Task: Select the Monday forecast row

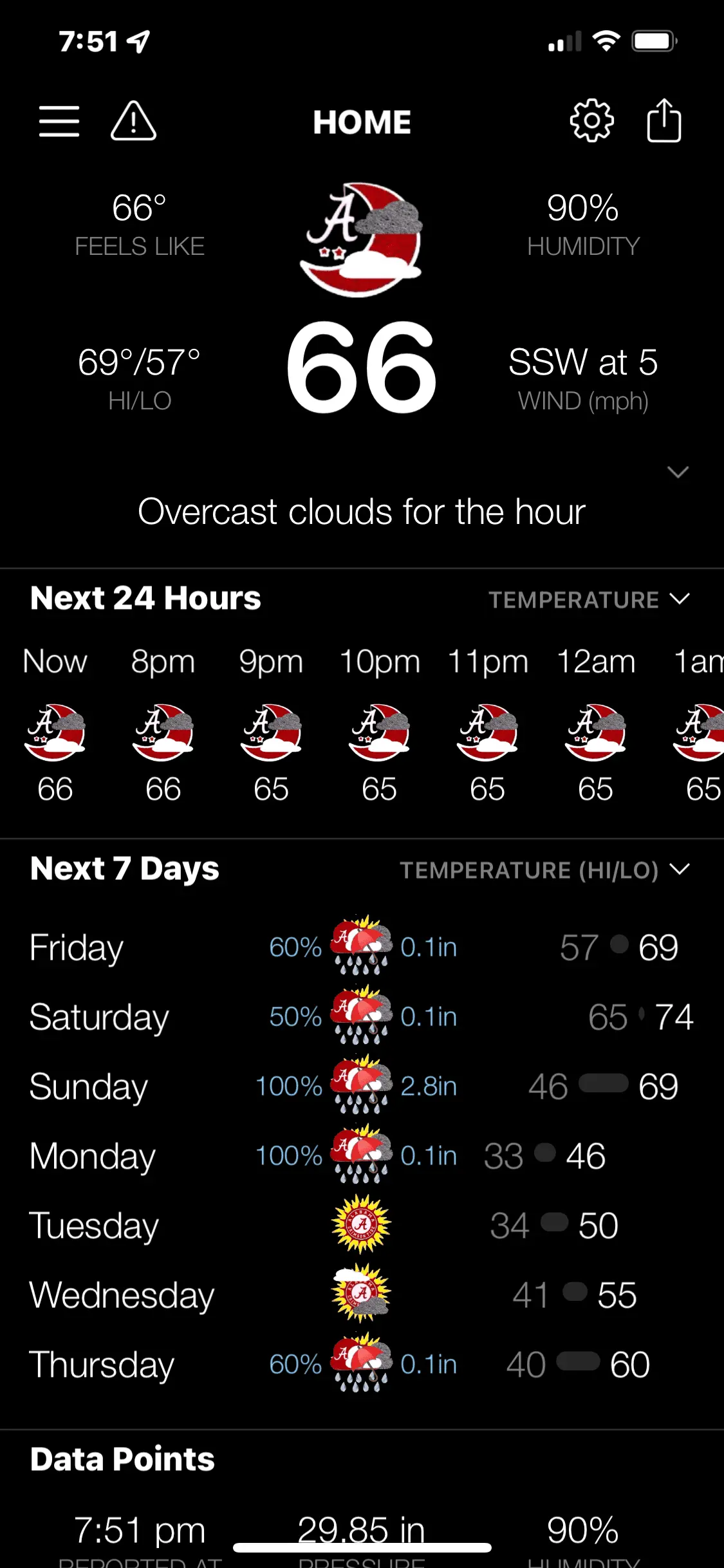Action: click(360, 1156)
